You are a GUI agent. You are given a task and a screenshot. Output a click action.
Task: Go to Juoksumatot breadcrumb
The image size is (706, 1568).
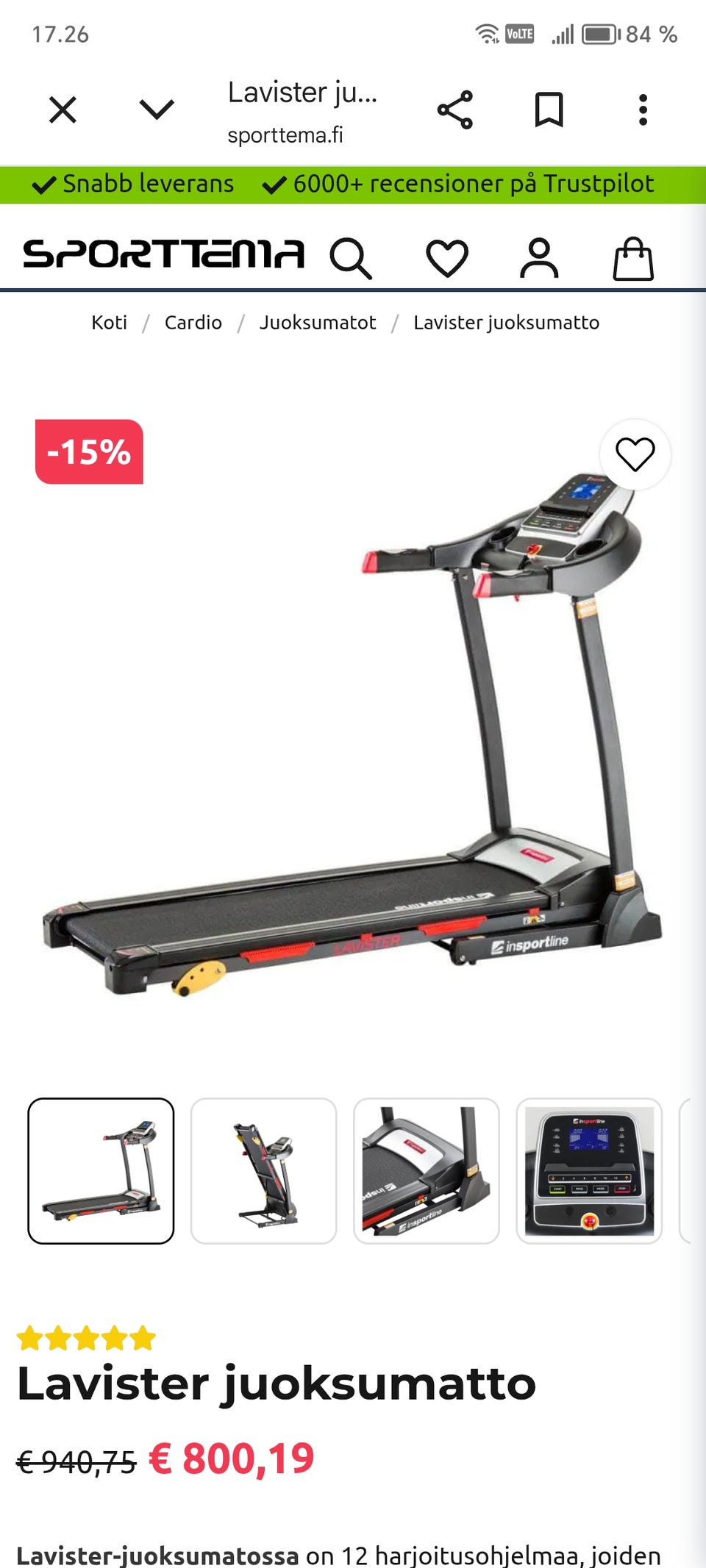pos(317,323)
